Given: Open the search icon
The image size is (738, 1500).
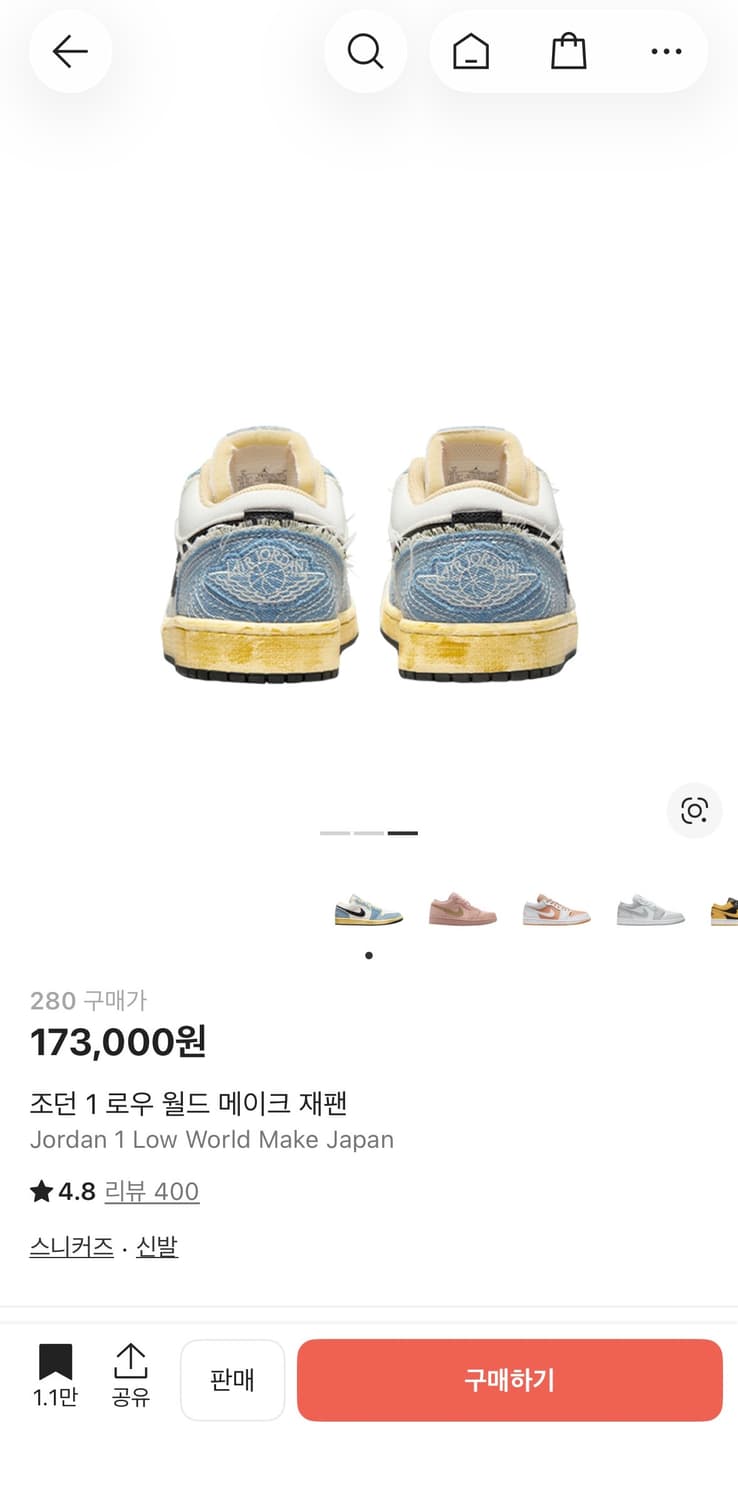Looking at the screenshot, I should [366, 51].
